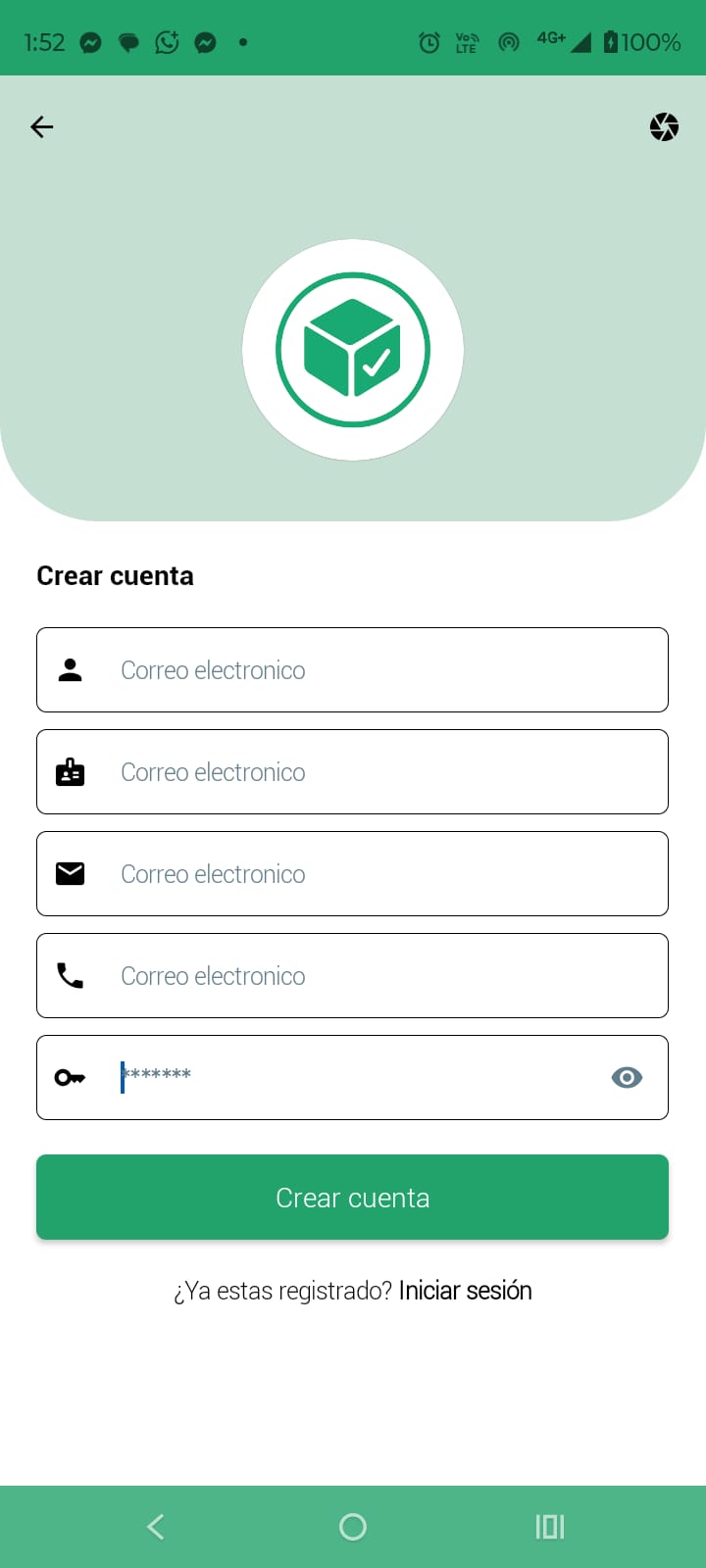Focus the field with the ID badge icon

352,771
